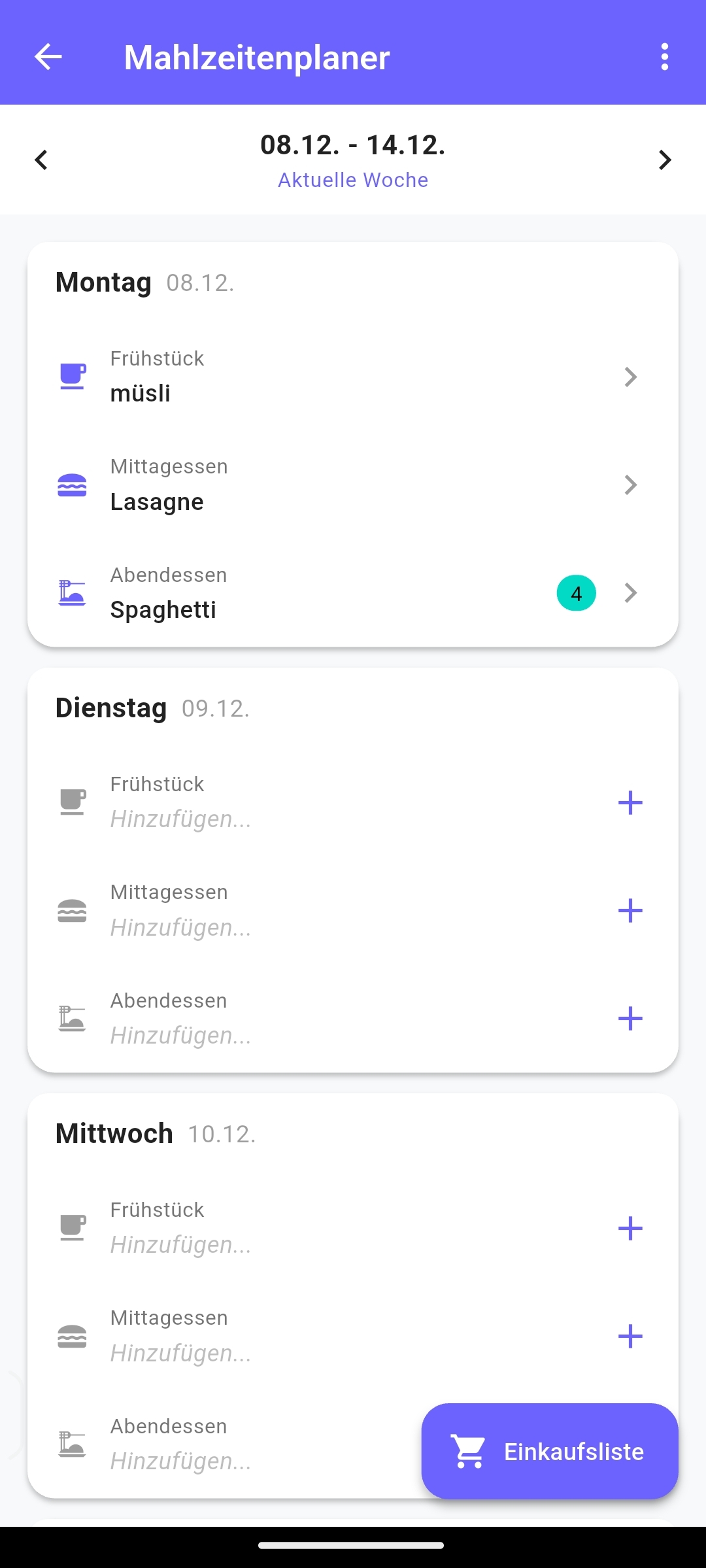Click the Abendessen icon in the Dienstag card

point(72,1018)
